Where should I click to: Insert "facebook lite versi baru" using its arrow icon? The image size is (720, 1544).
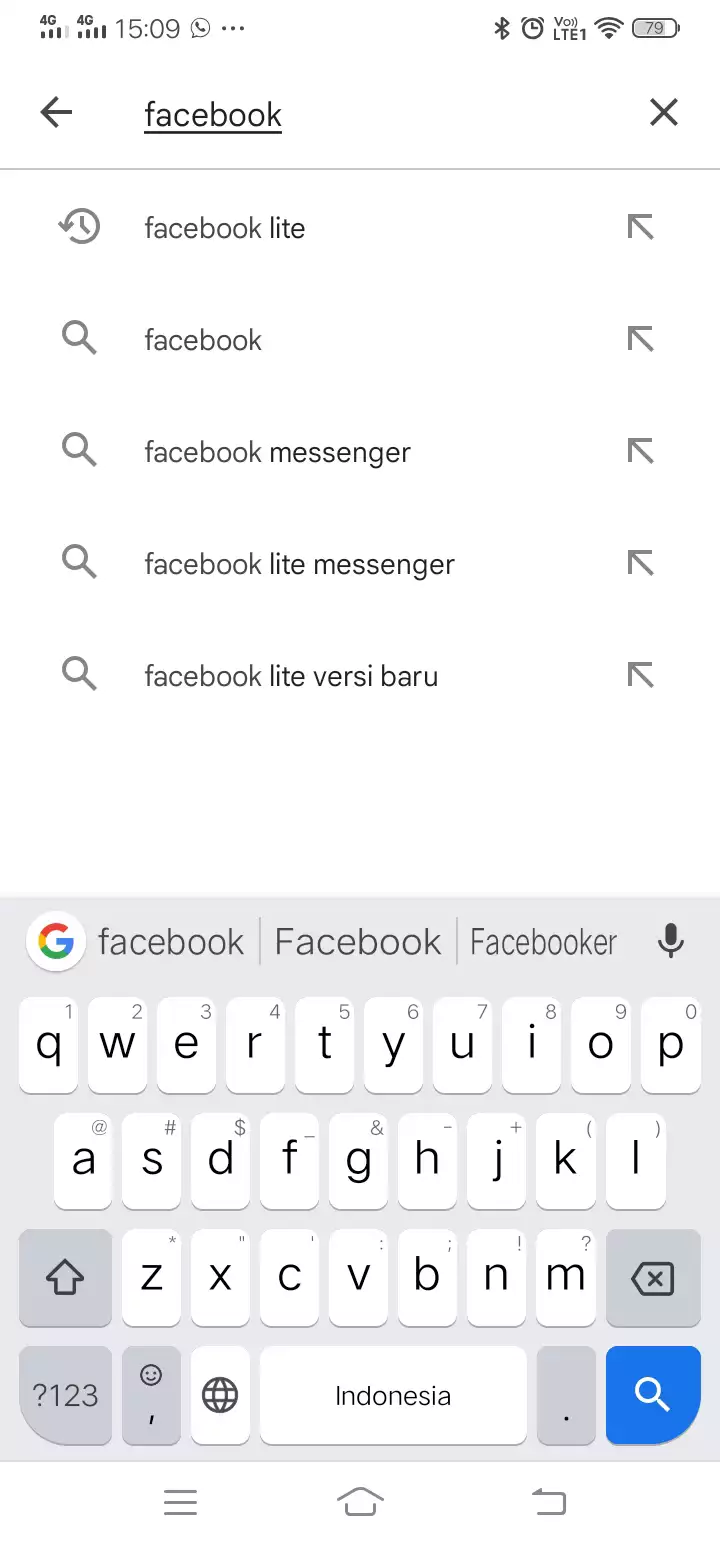(x=640, y=676)
